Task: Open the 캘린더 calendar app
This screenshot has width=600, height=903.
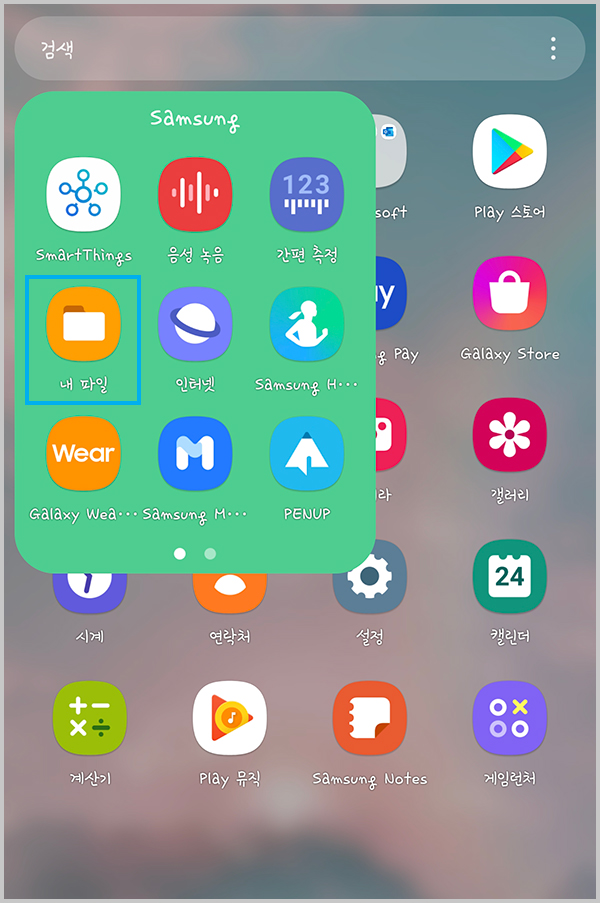Action: click(x=510, y=577)
